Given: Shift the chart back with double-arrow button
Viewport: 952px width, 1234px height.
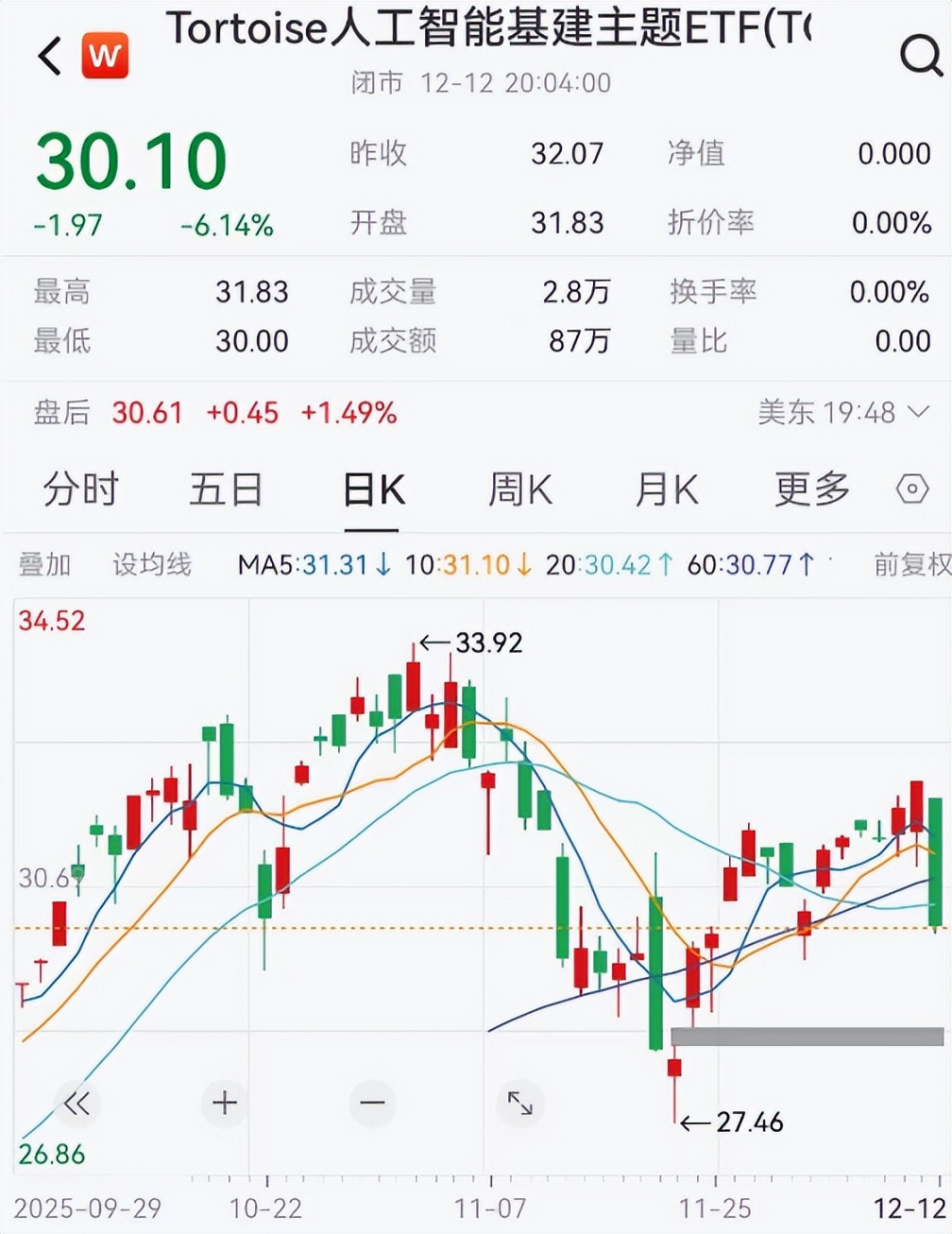Looking at the screenshot, I should (76, 1103).
